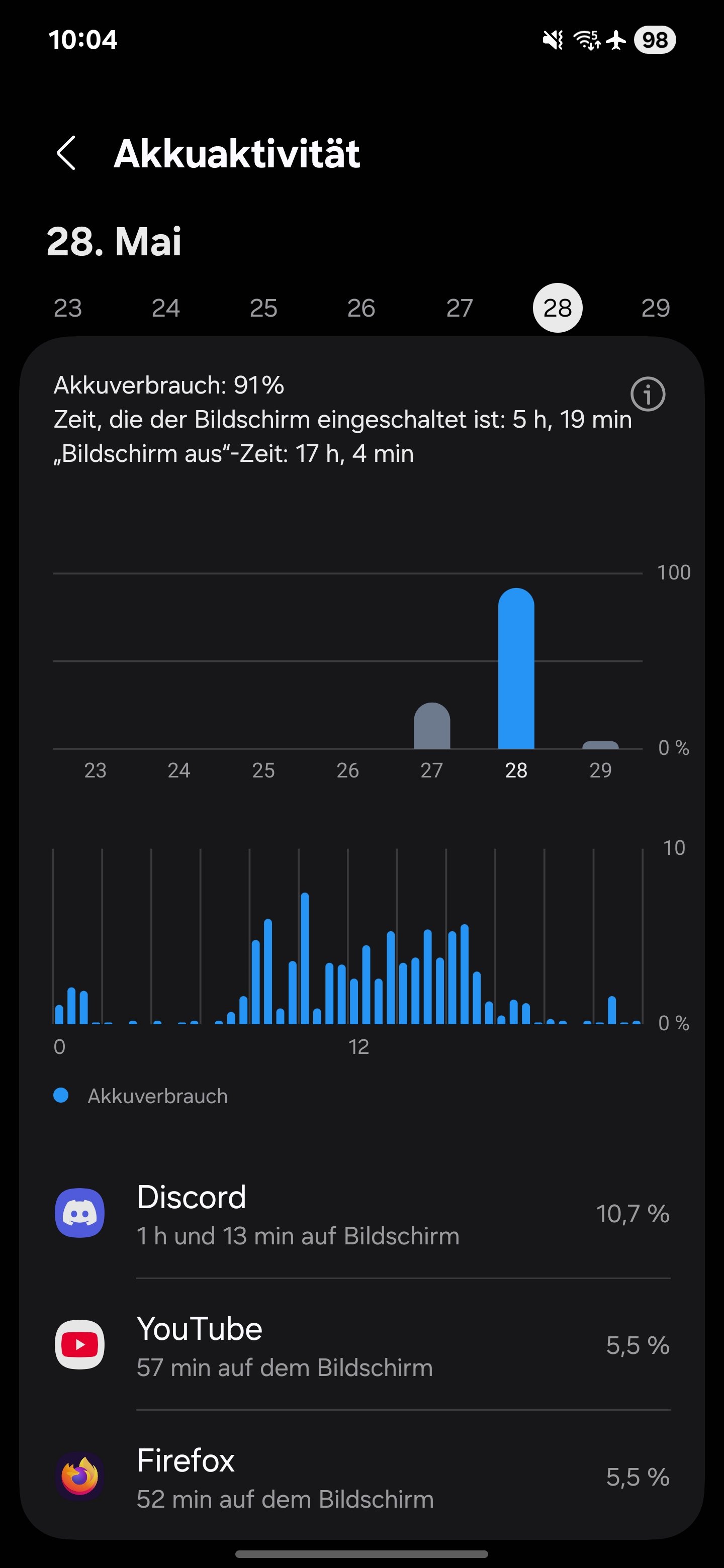The width and height of the screenshot is (724, 1568).
Task: Switch to day 27 in the date row
Action: 459,308
